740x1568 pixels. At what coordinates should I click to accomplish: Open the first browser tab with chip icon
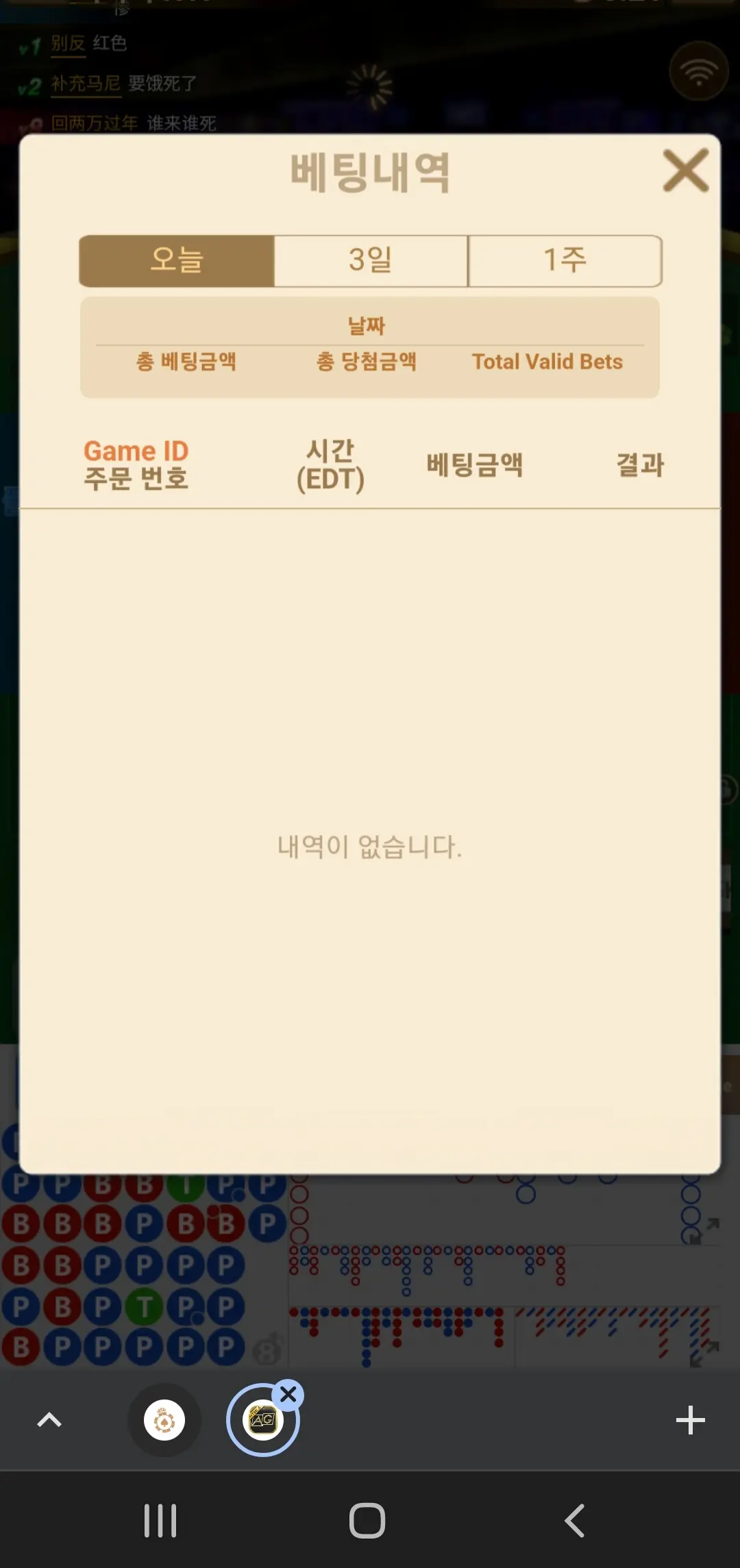click(x=164, y=1420)
